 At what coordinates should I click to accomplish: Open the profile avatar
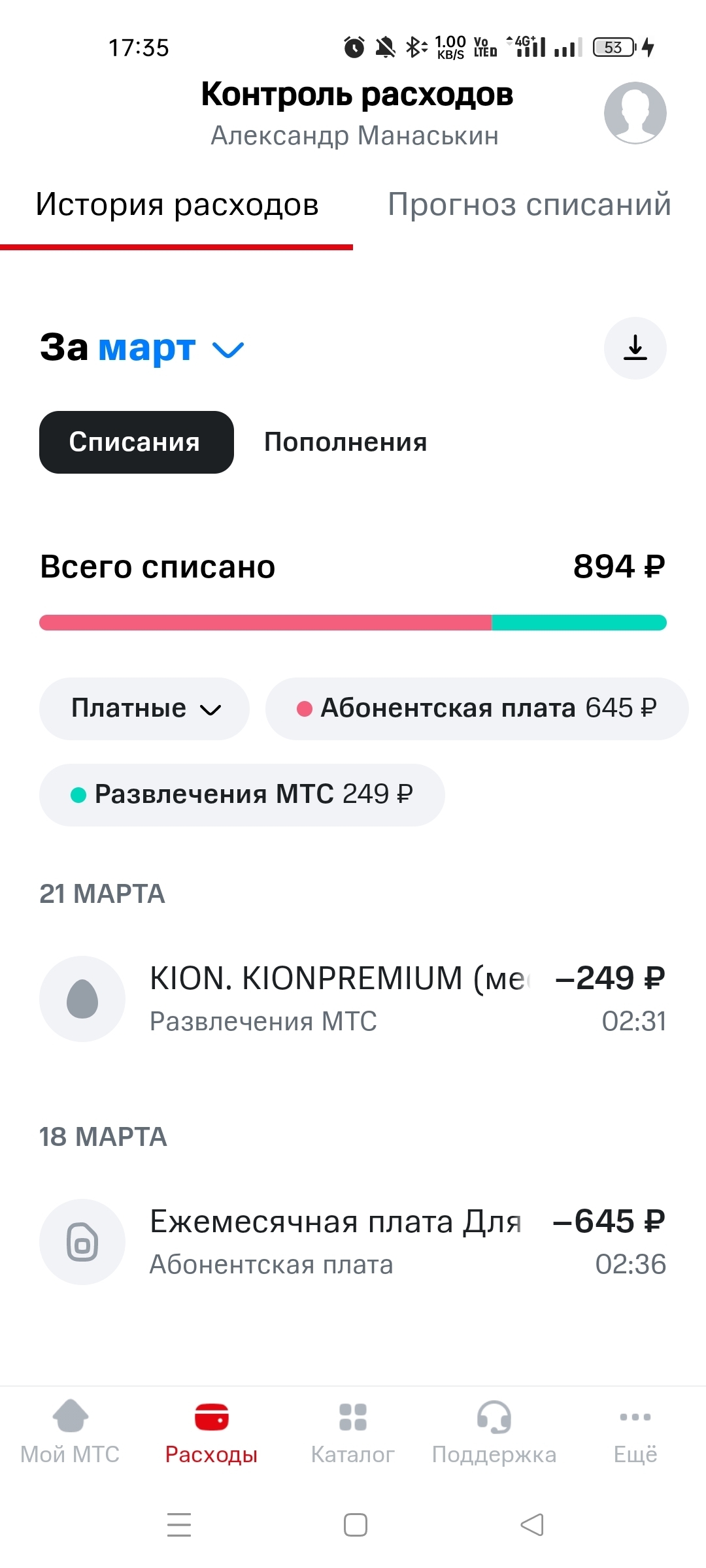pyautogui.click(x=635, y=113)
